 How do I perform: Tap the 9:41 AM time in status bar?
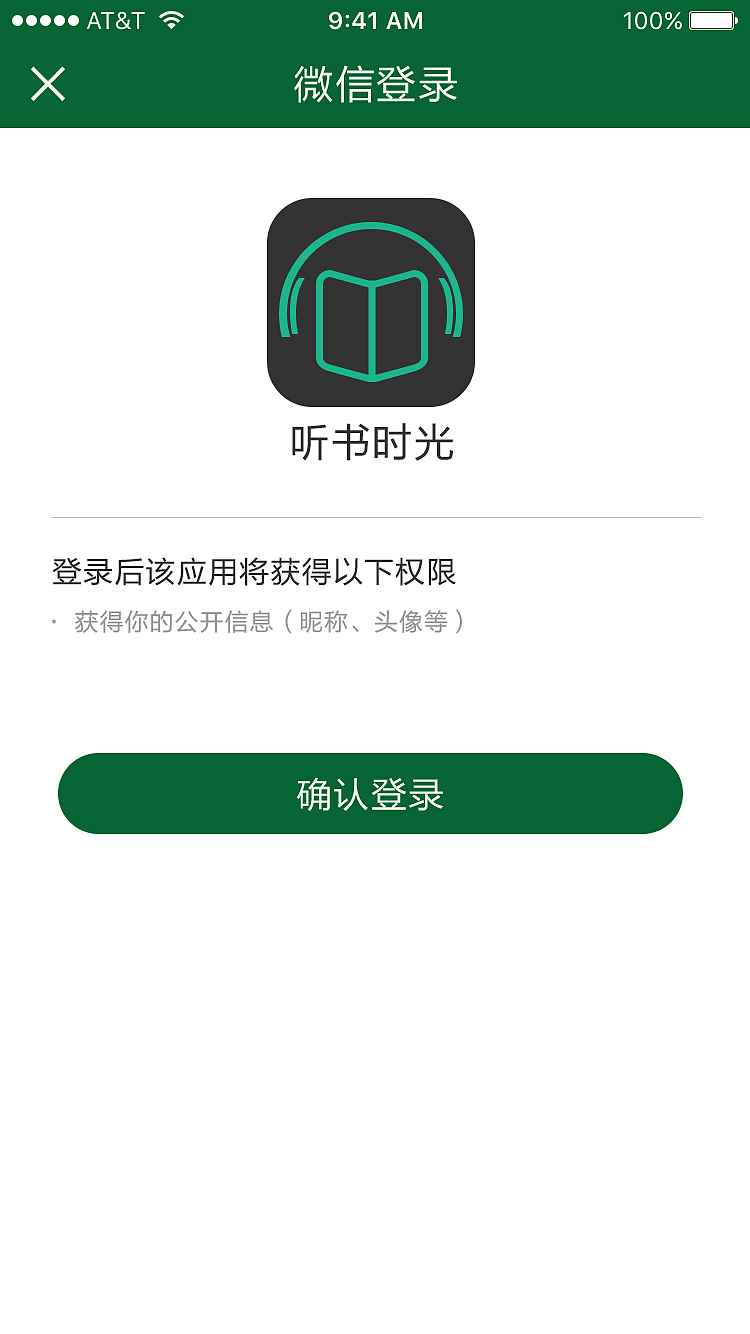pos(374,18)
